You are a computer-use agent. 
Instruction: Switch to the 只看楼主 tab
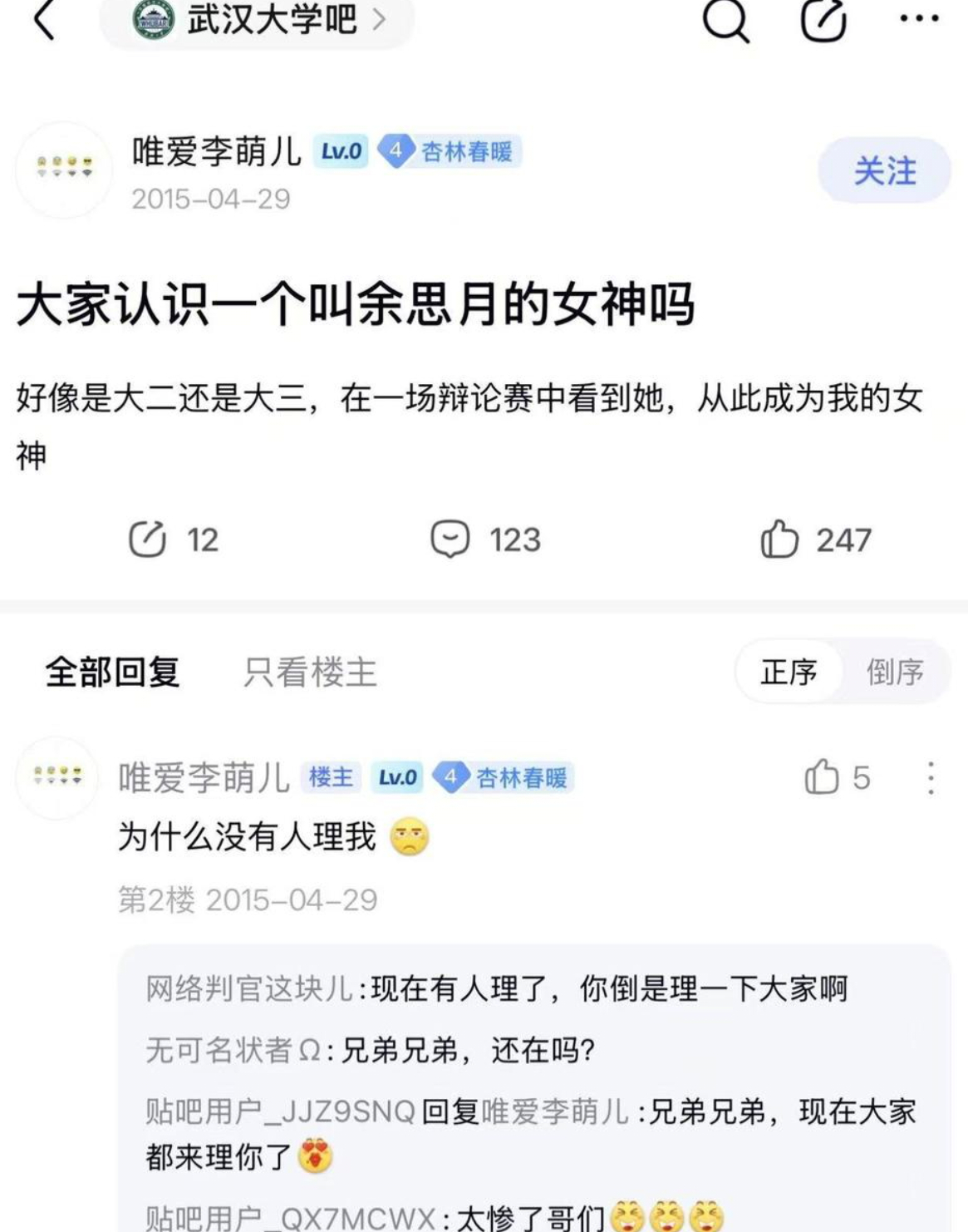tap(310, 672)
